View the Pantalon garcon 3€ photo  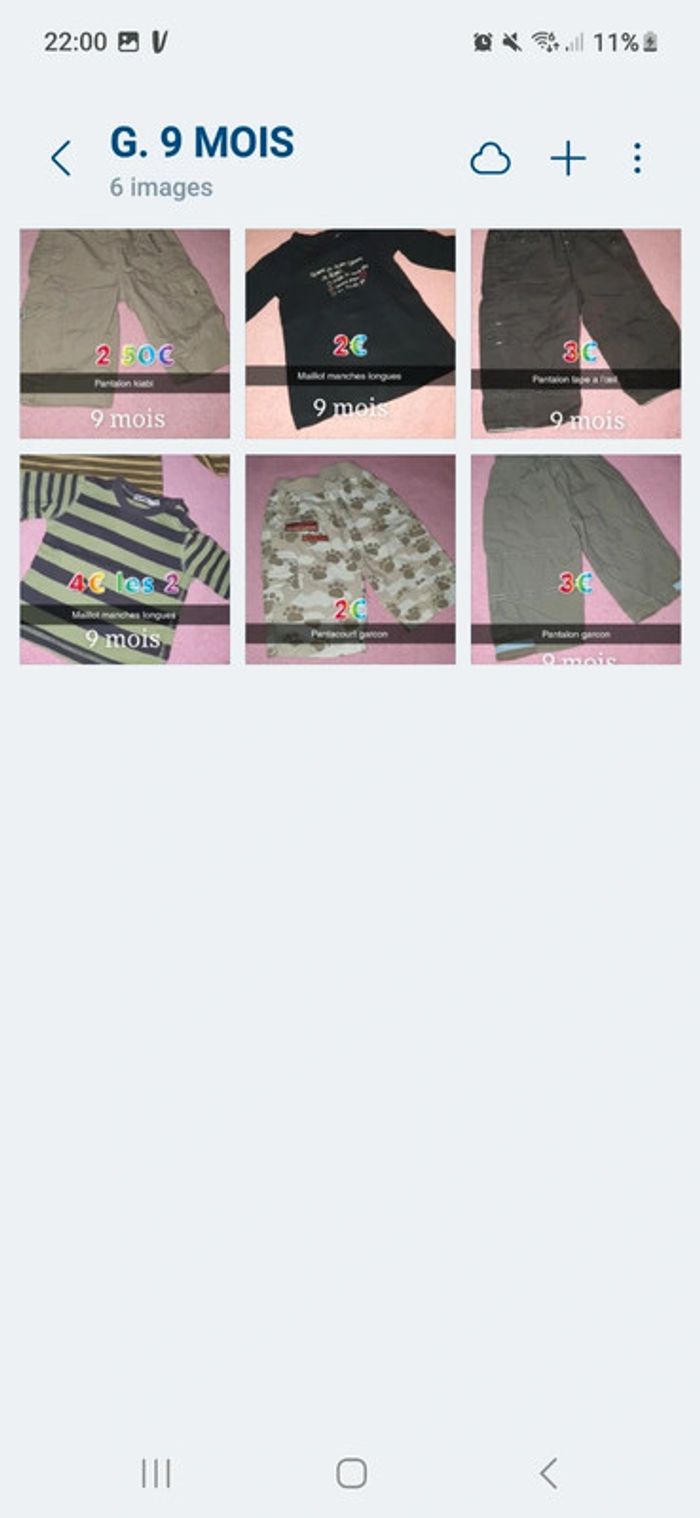(x=576, y=560)
